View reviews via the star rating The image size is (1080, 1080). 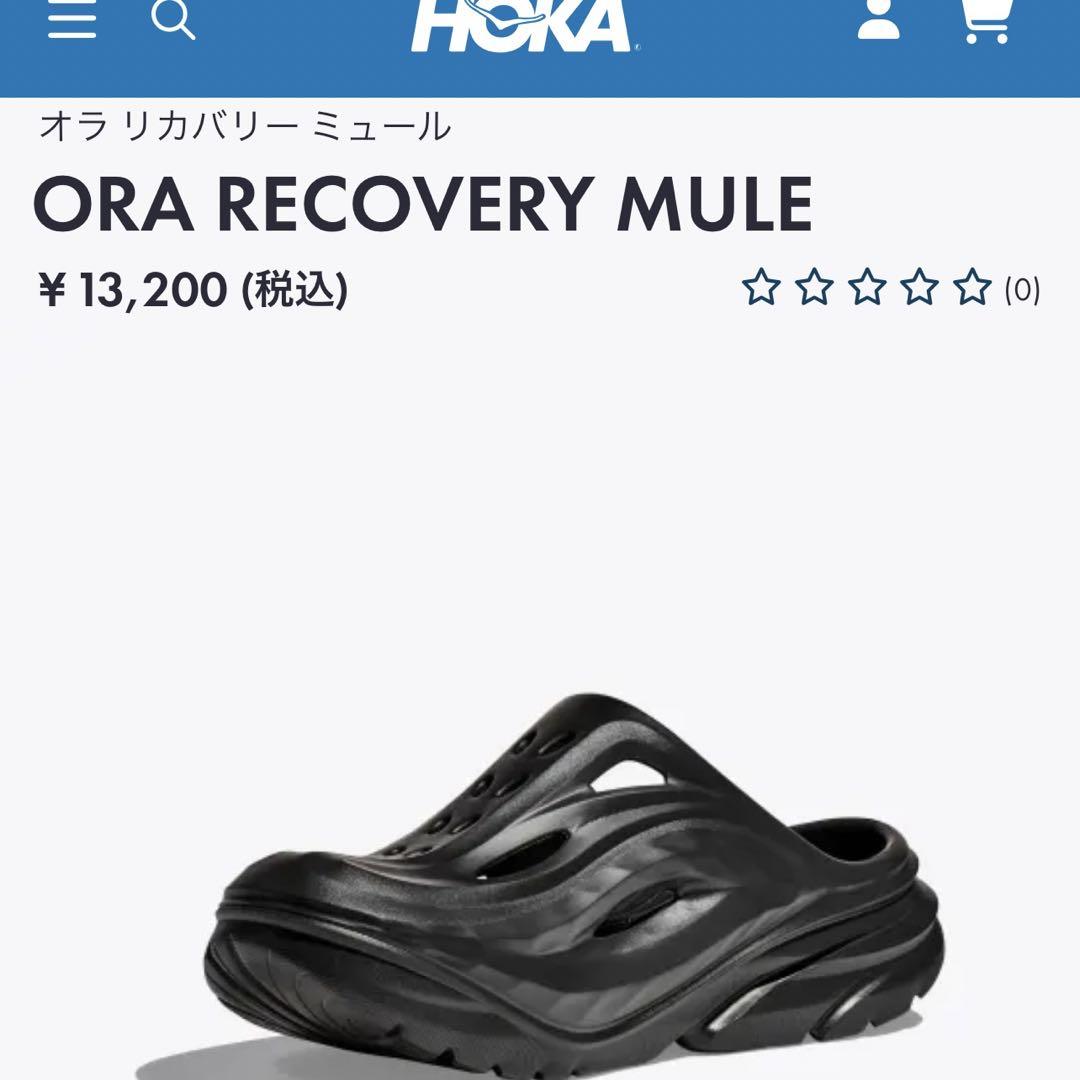[x=866, y=290]
